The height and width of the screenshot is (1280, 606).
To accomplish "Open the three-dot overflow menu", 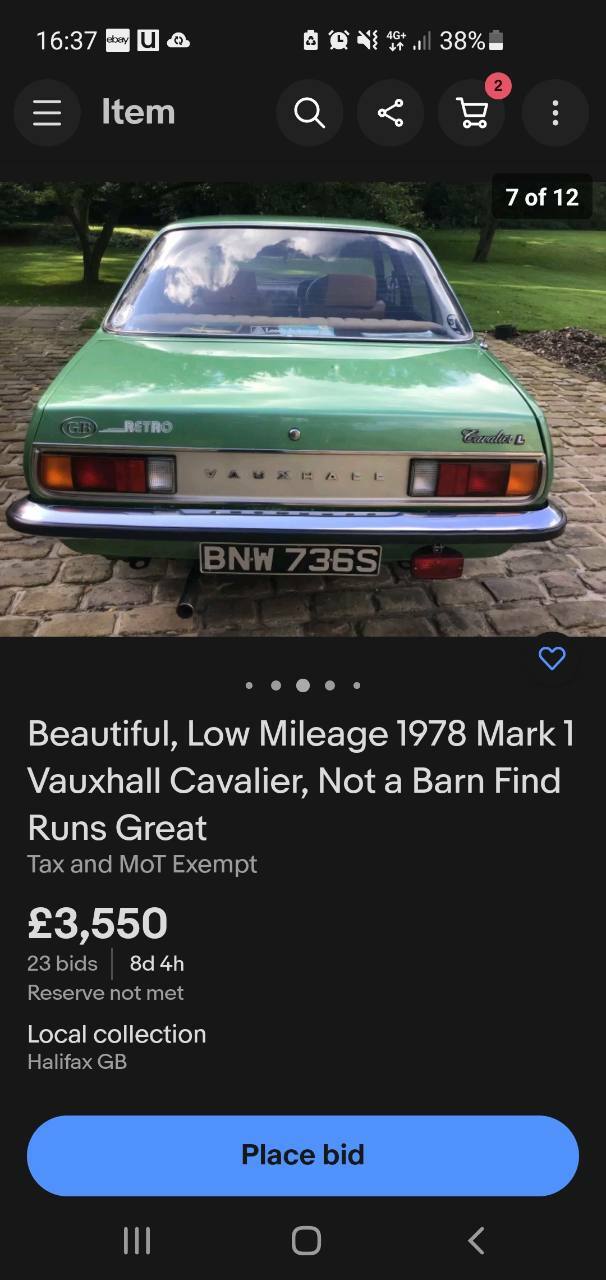I will click(x=555, y=113).
